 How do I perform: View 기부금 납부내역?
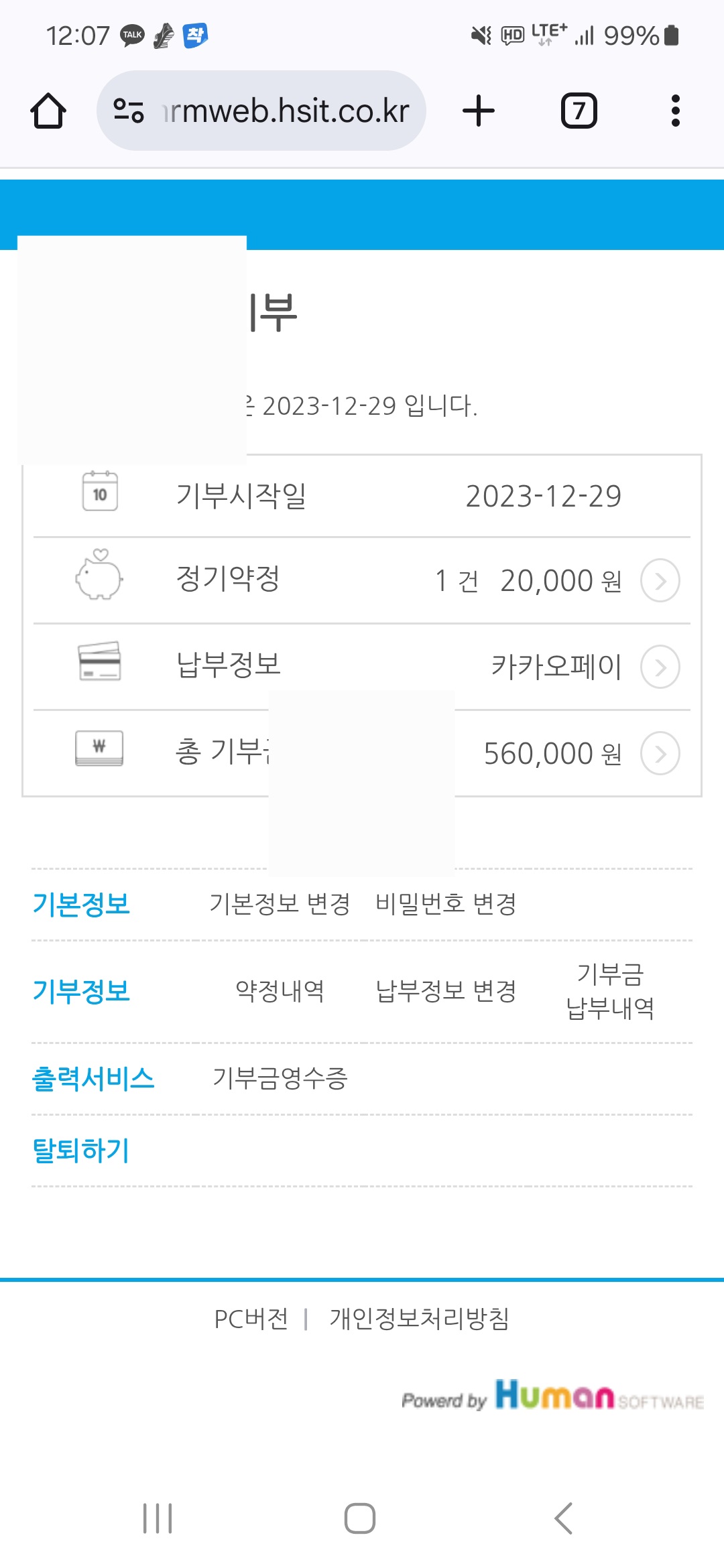610,991
